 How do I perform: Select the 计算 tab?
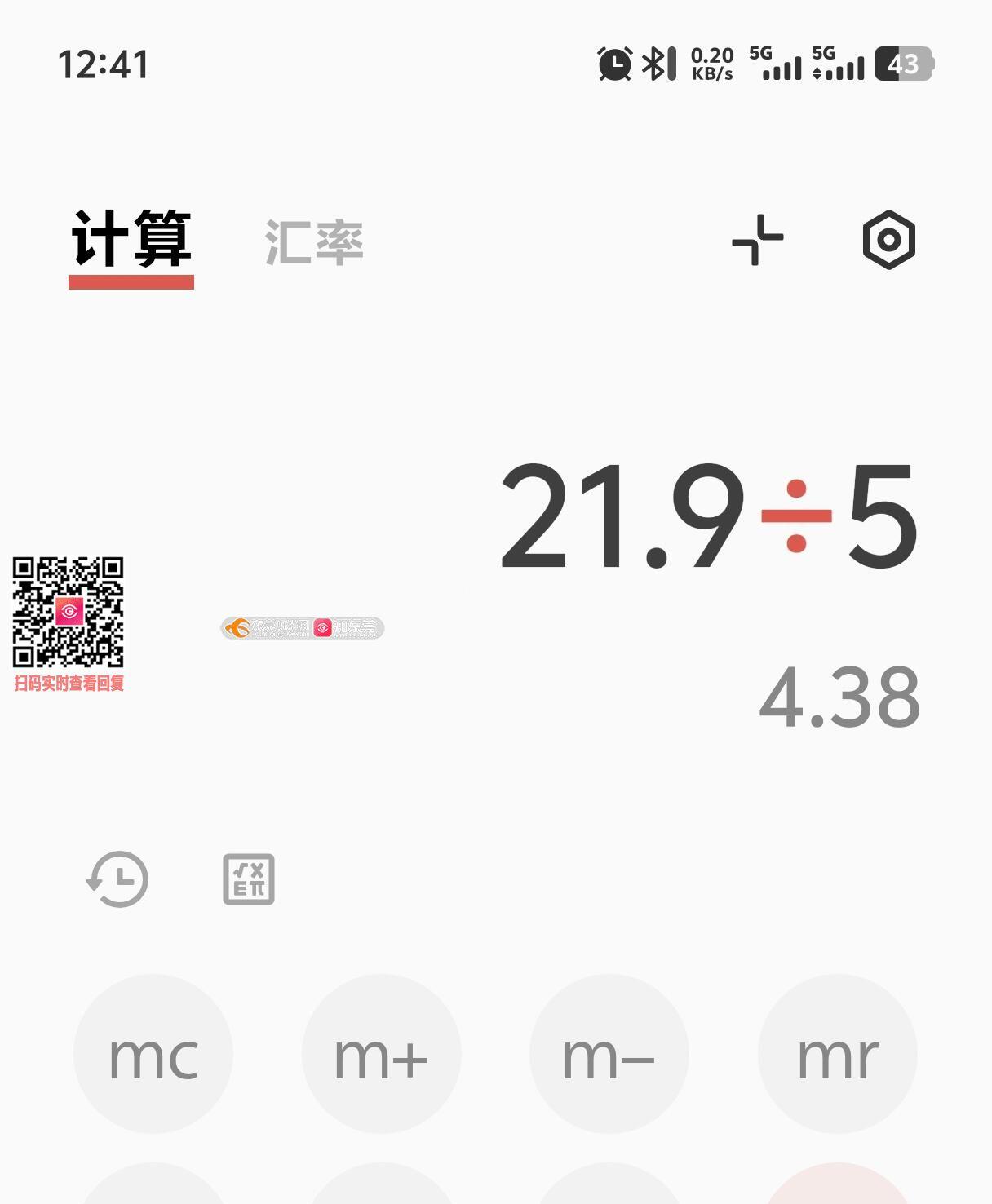[131, 240]
